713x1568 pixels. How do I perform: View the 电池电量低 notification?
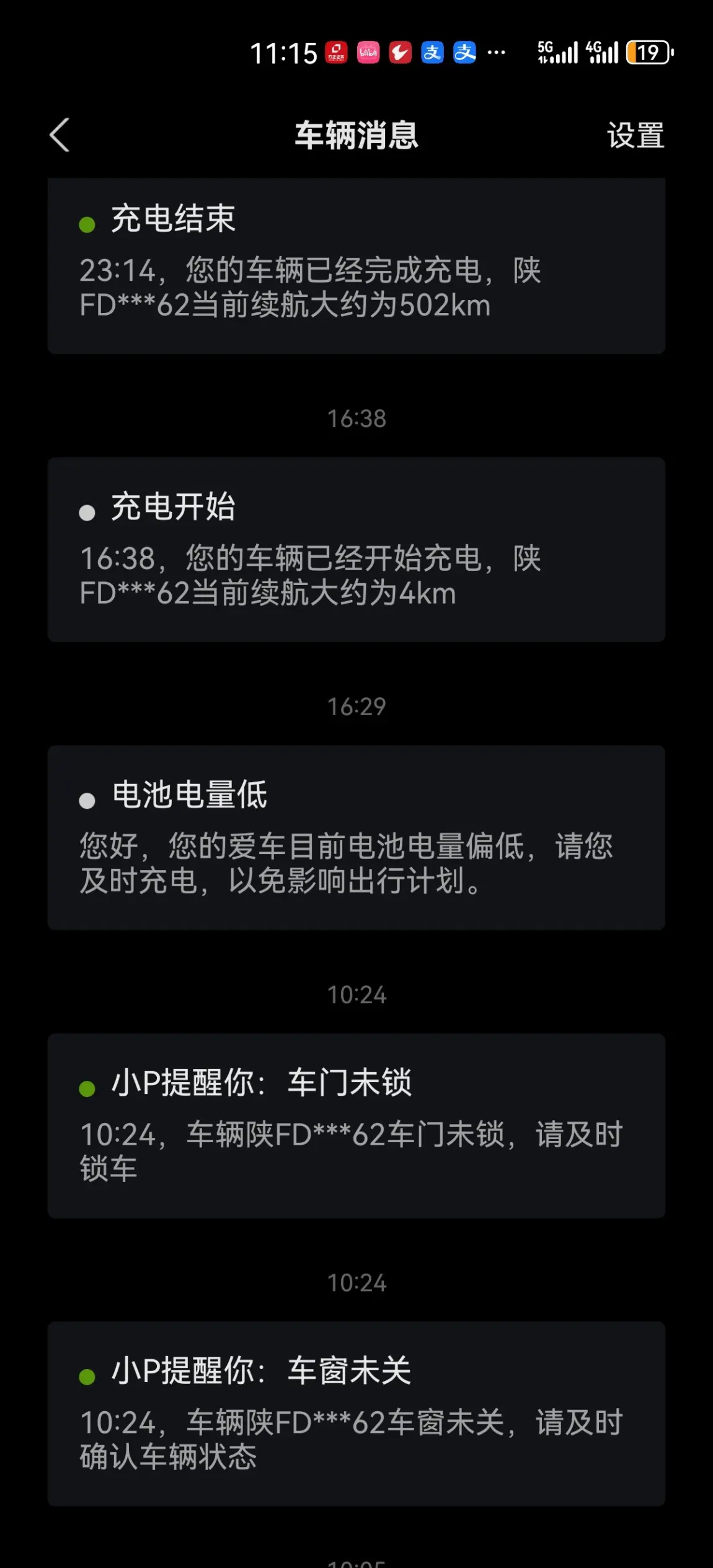(x=356, y=837)
